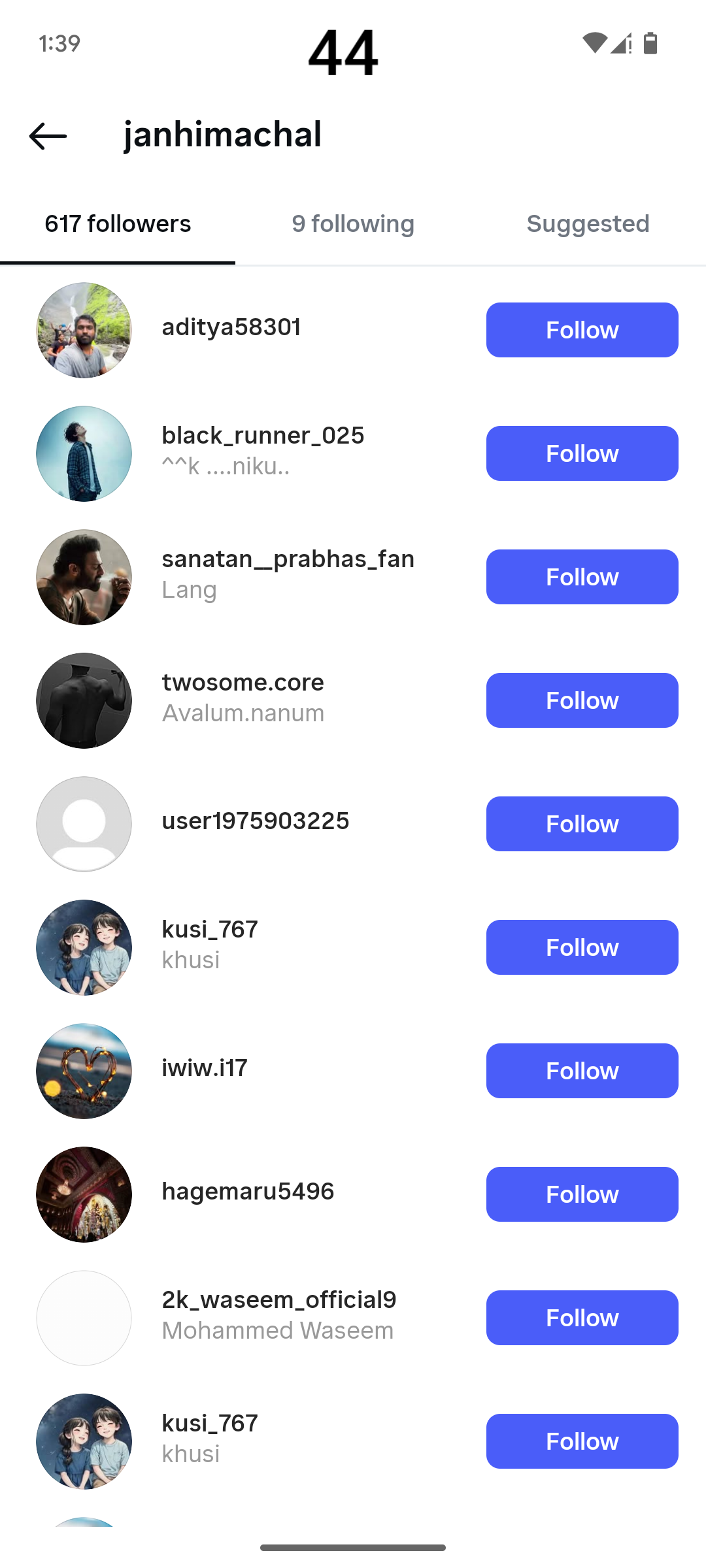
Task: Open iwiw.i17's profile
Action: [x=204, y=1068]
